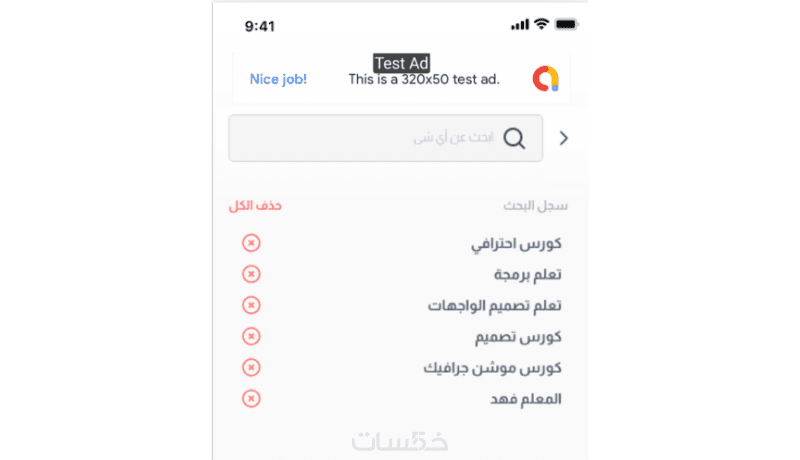Delete the المعلم فهد history entry
The height and width of the screenshot is (460, 800).
point(251,399)
